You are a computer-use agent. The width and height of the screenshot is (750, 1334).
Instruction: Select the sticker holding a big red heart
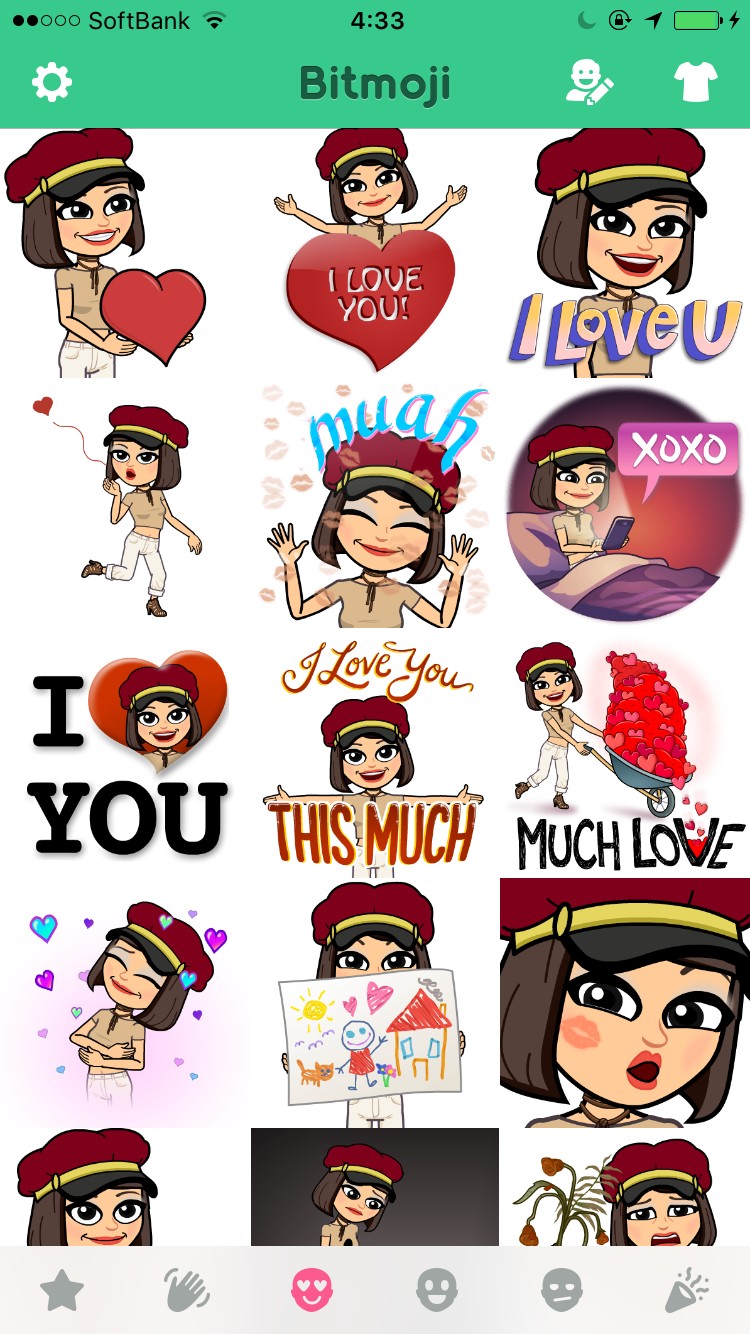click(125, 253)
